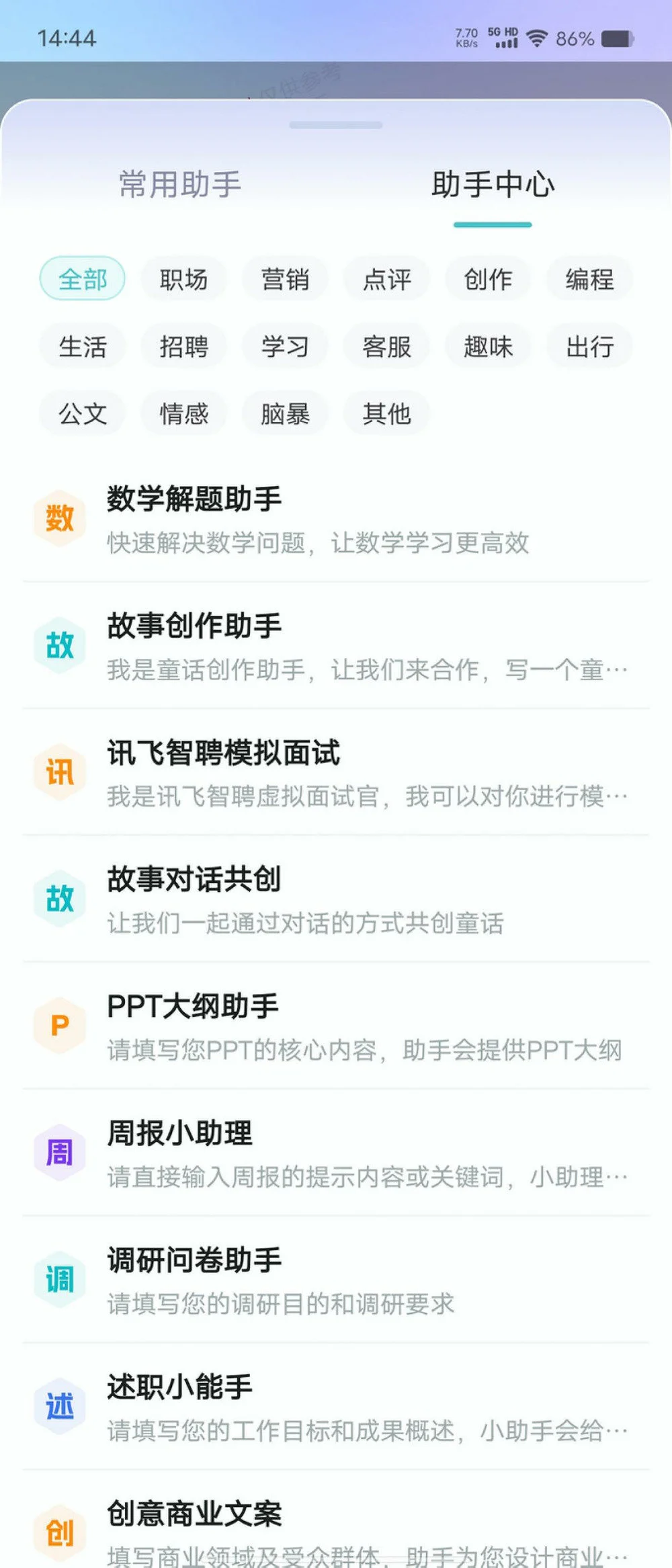The width and height of the screenshot is (672, 1568).
Task: Filter by the 学习 category
Action: click(285, 347)
